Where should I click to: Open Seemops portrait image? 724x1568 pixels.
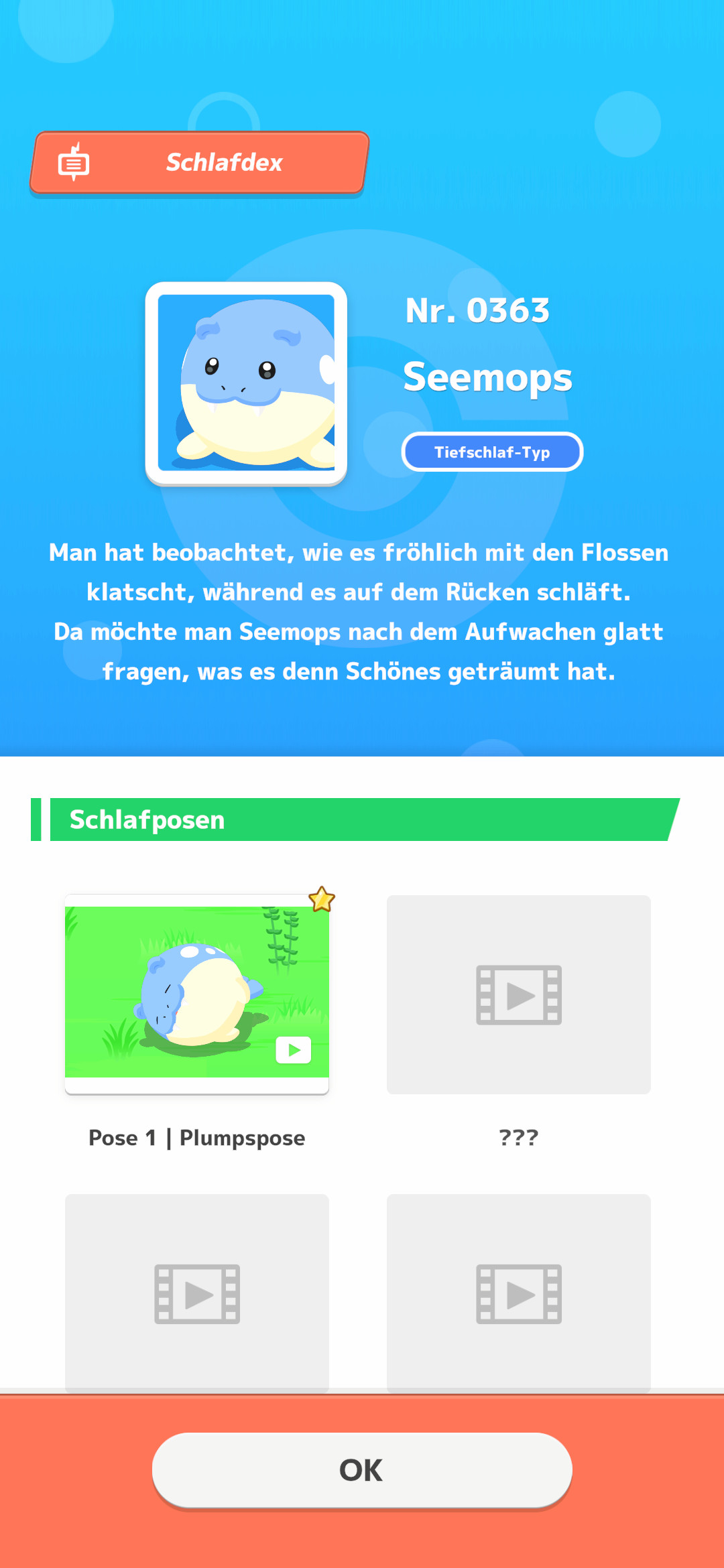tap(246, 383)
